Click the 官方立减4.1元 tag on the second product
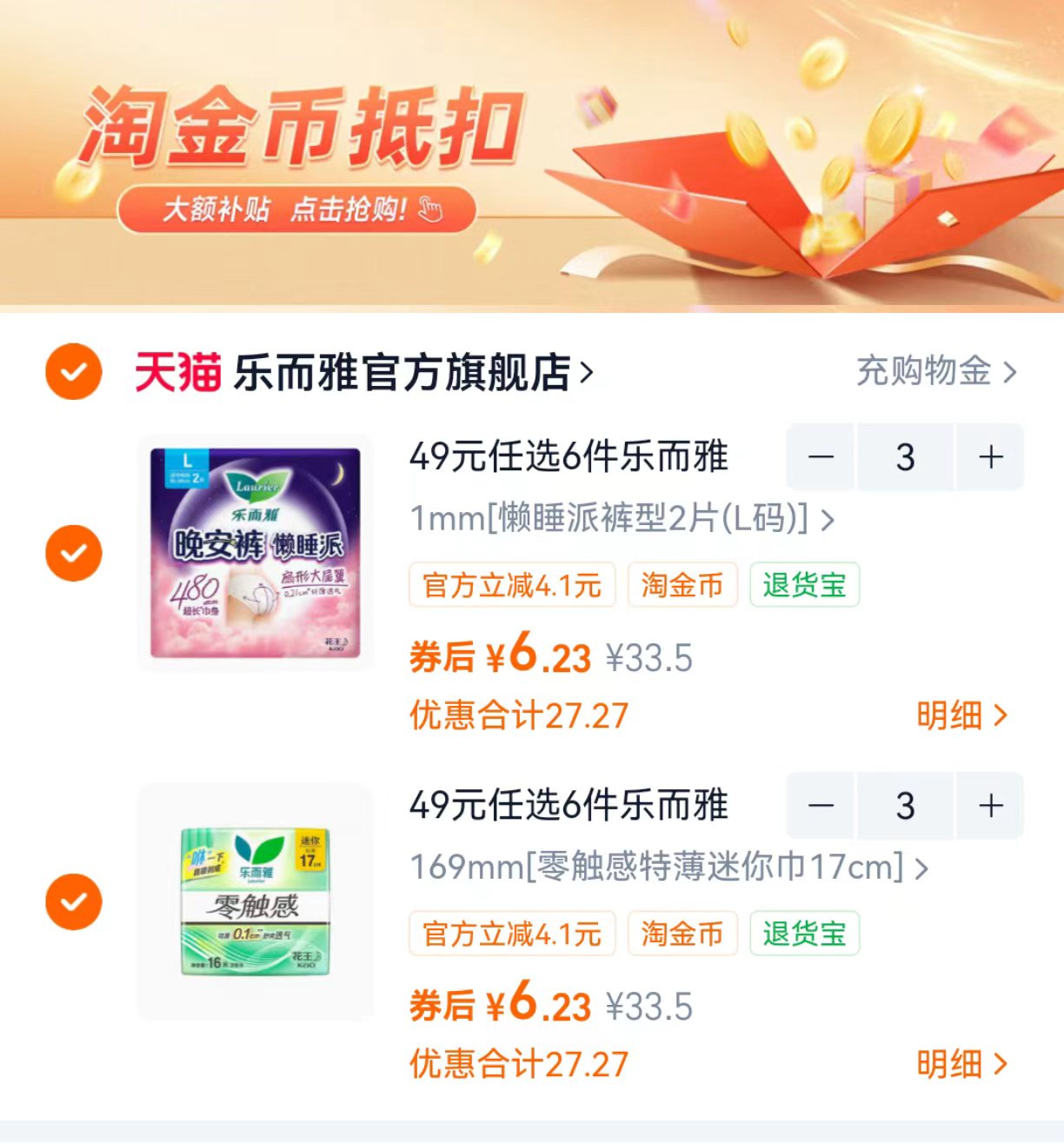Screen dimensions: 1064x1144 click(x=511, y=934)
